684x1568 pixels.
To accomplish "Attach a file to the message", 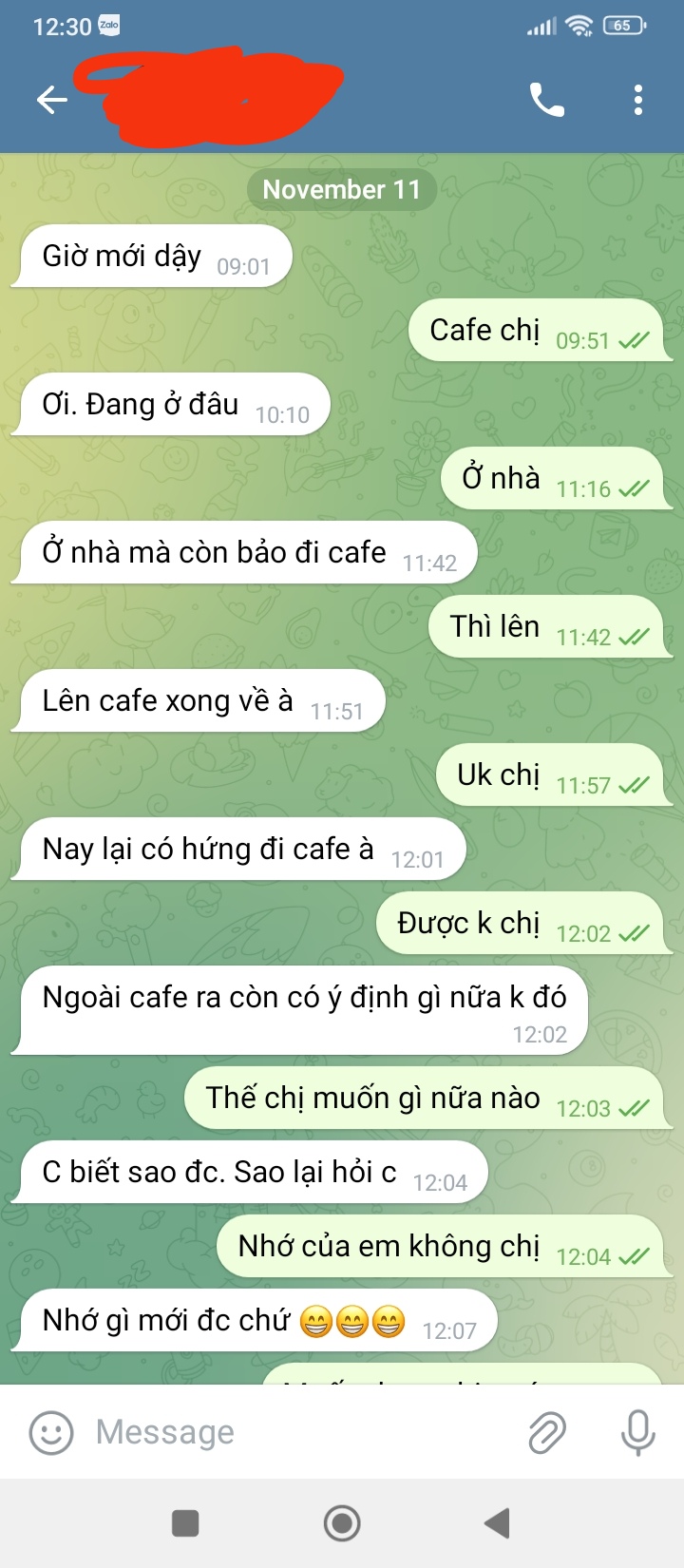I will pyautogui.click(x=546, y=1432).
